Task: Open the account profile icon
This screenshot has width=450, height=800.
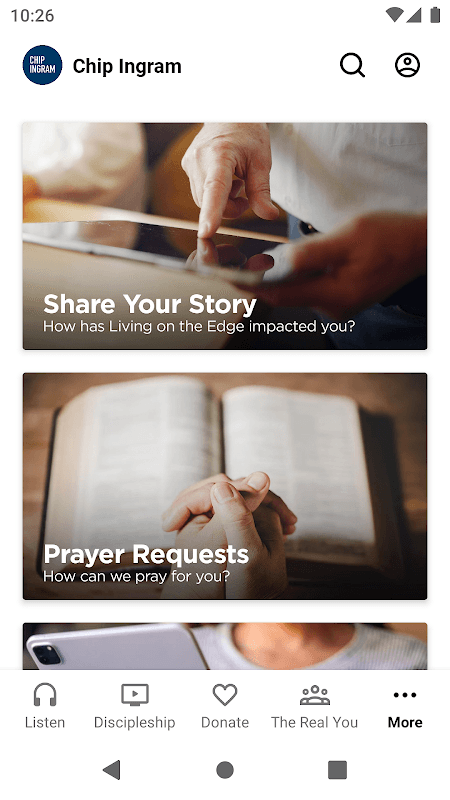Action: pos(407,65)
